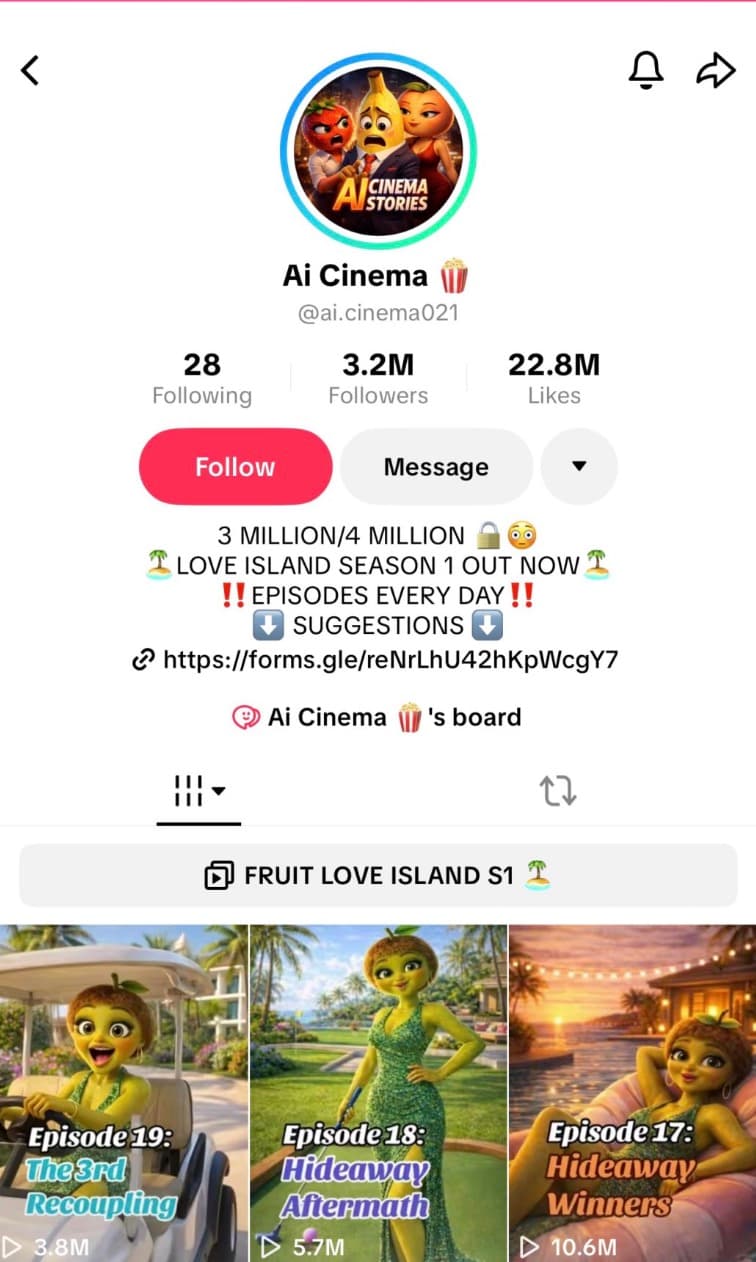Follow the Ai Cinema account
This screenshot has height=1262, width=756.
235,466
